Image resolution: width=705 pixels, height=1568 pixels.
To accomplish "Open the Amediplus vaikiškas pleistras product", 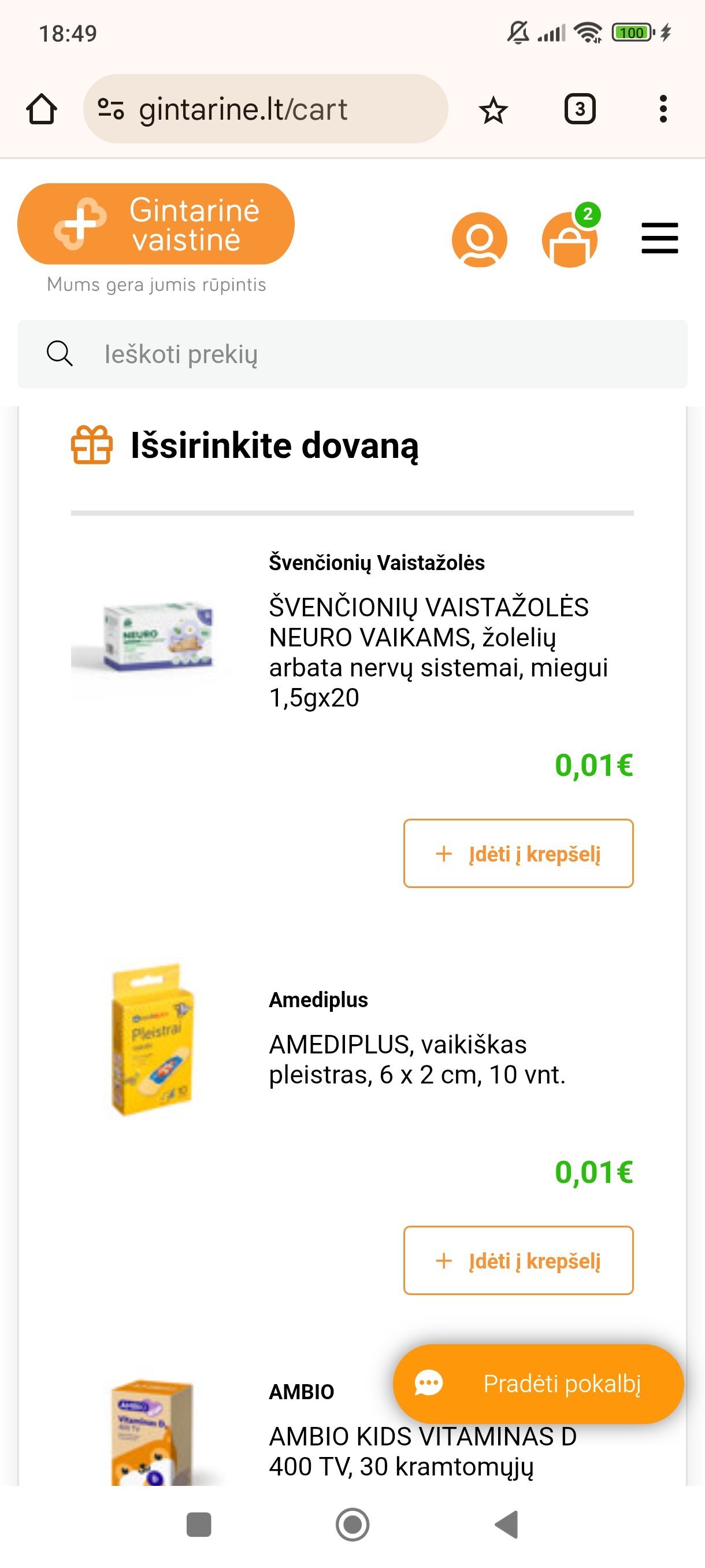I will (417, 1059).
